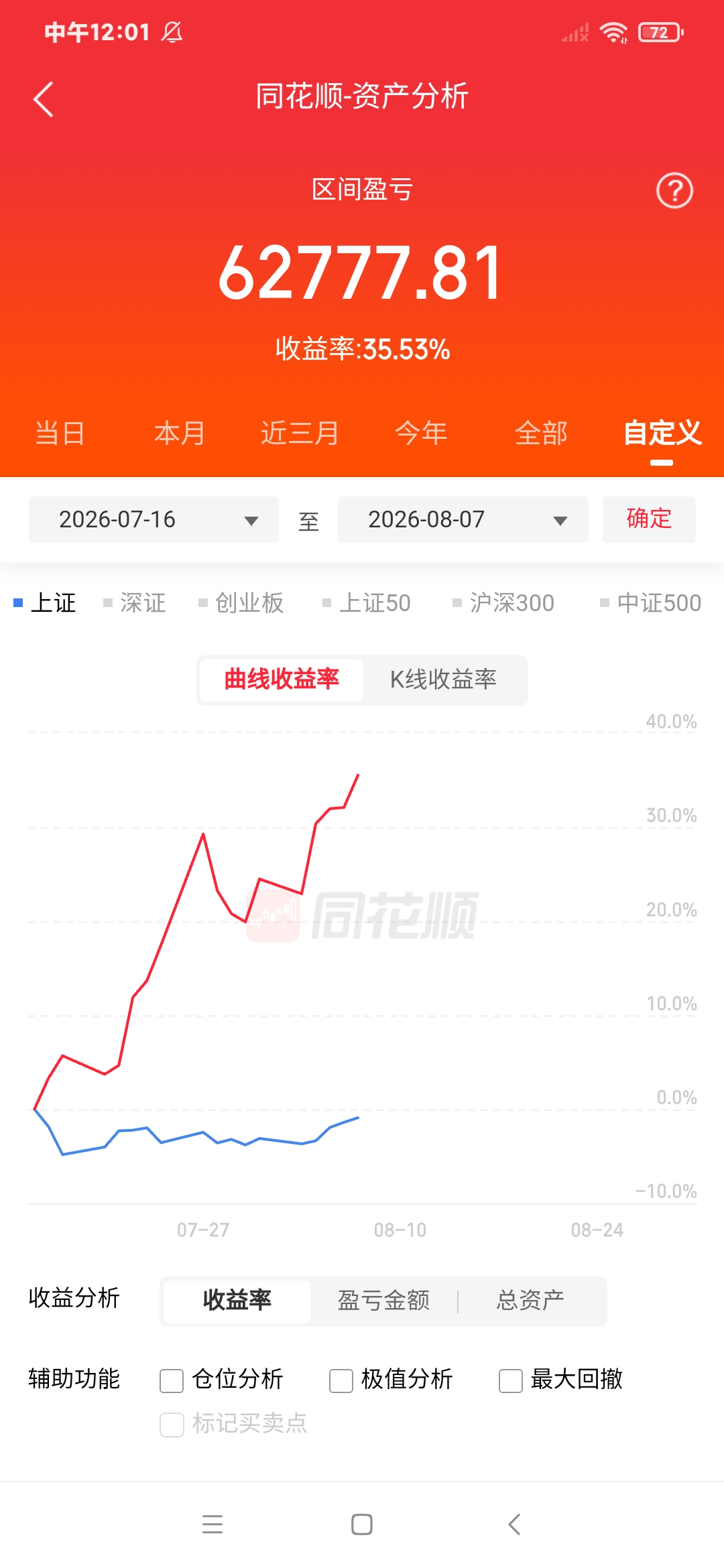Viewport: 724px width, 1568px height.
Task: Select the 全部 tab
Action: (x=541, y=433)
